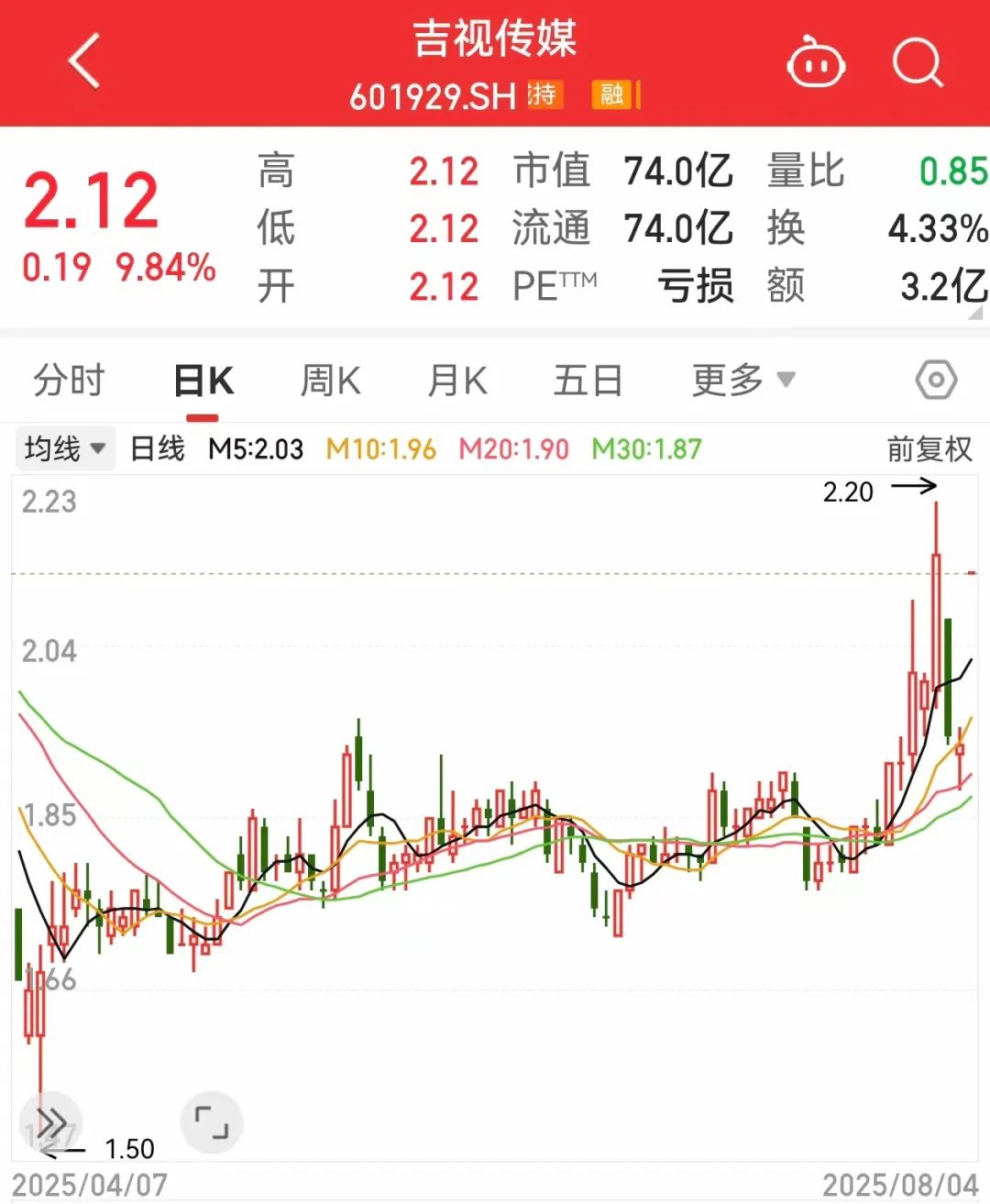Screen dimensions: 990x1204
Task: Open stock search magnifier
Action: (917, 64)
